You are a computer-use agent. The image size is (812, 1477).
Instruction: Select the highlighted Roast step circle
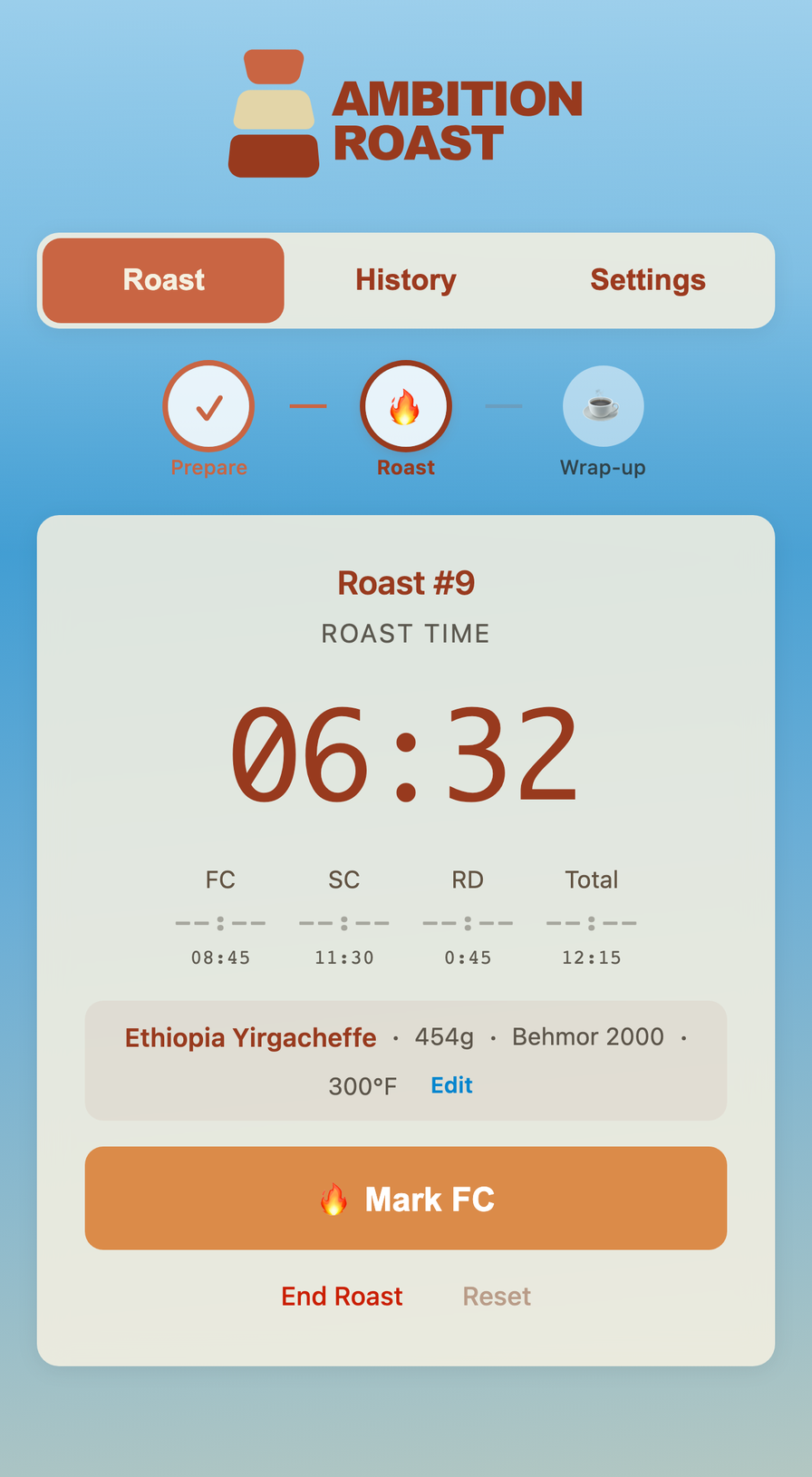coord(406,406)
